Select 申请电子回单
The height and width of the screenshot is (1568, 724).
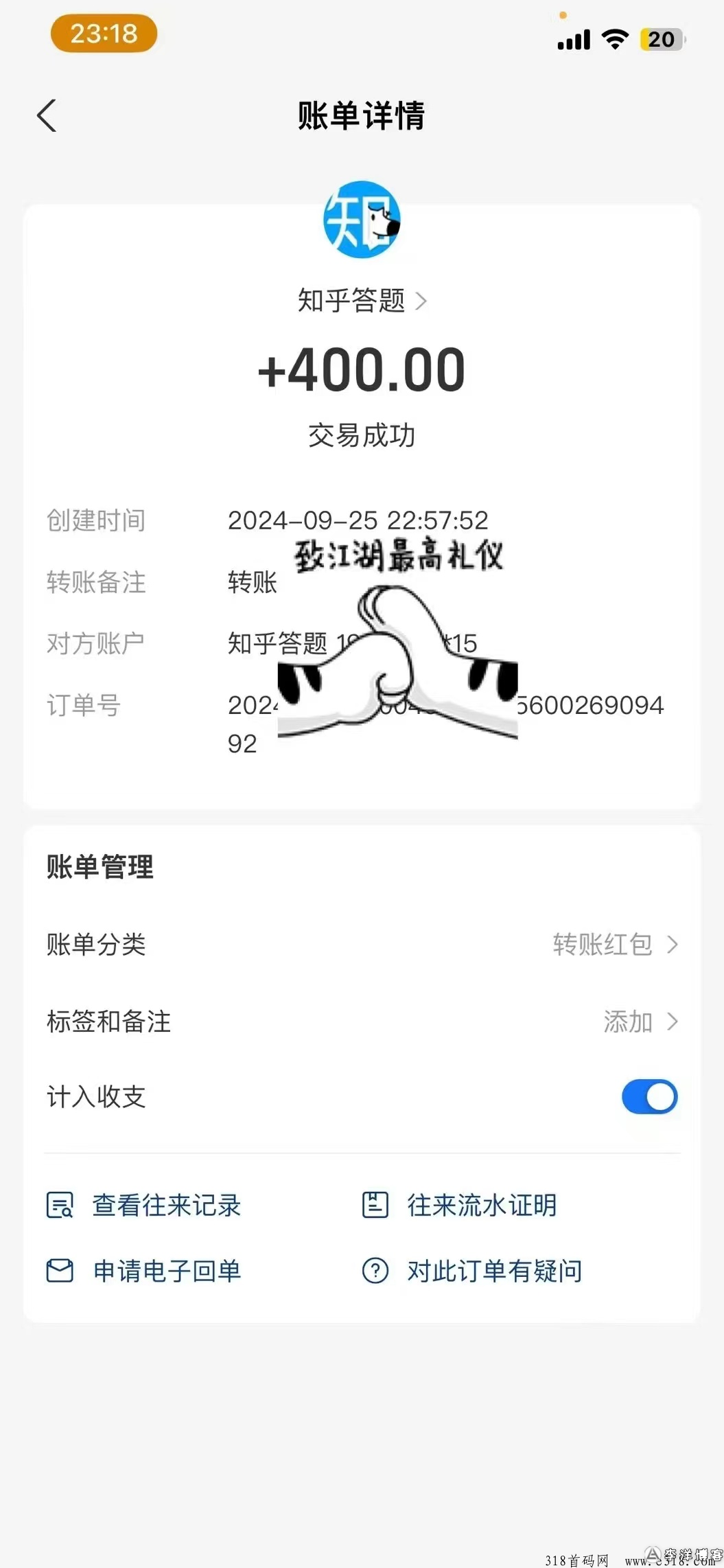coord(144,1271)
